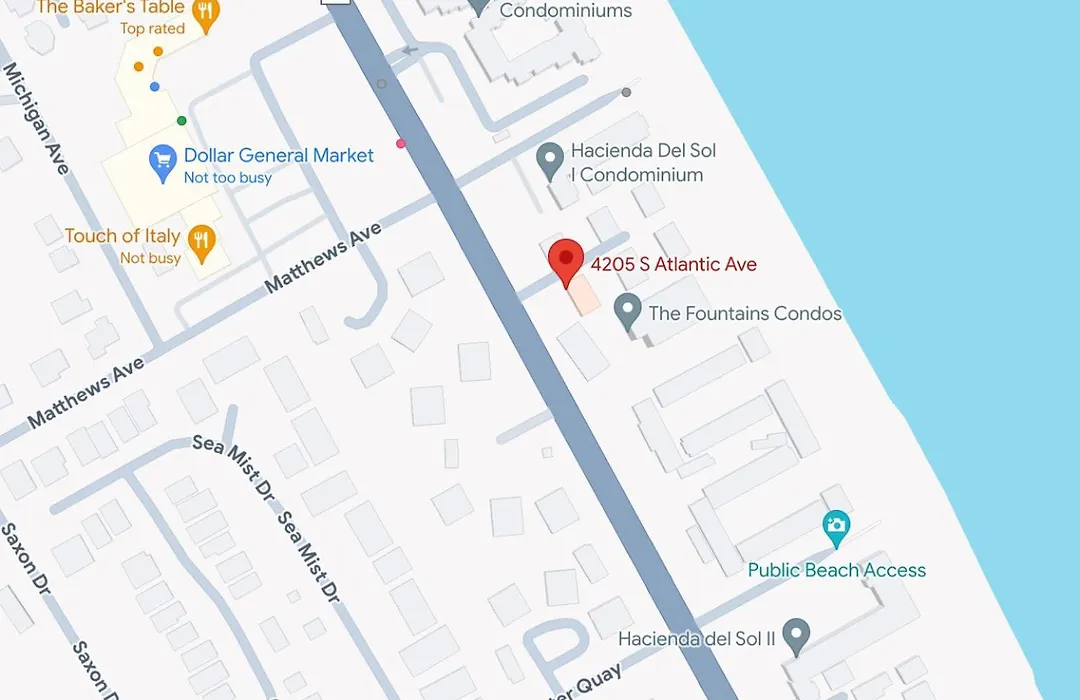The width and height of the screenshot is (1080, 700).
Task: Open the Dollar General Market place marker
Action: click(162, 161)
